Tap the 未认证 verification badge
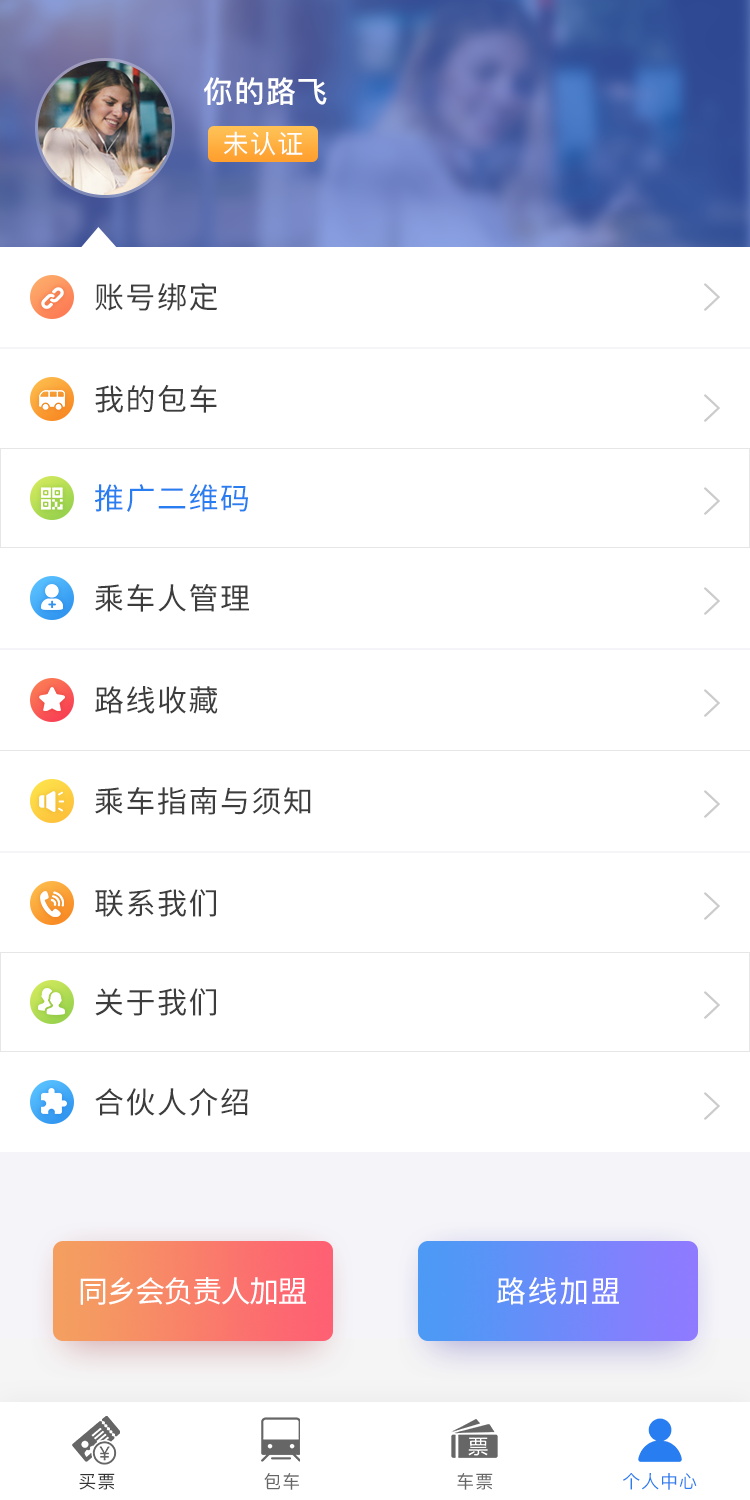The width and height of the screenshot is (750, 1500). coord(263,144)
